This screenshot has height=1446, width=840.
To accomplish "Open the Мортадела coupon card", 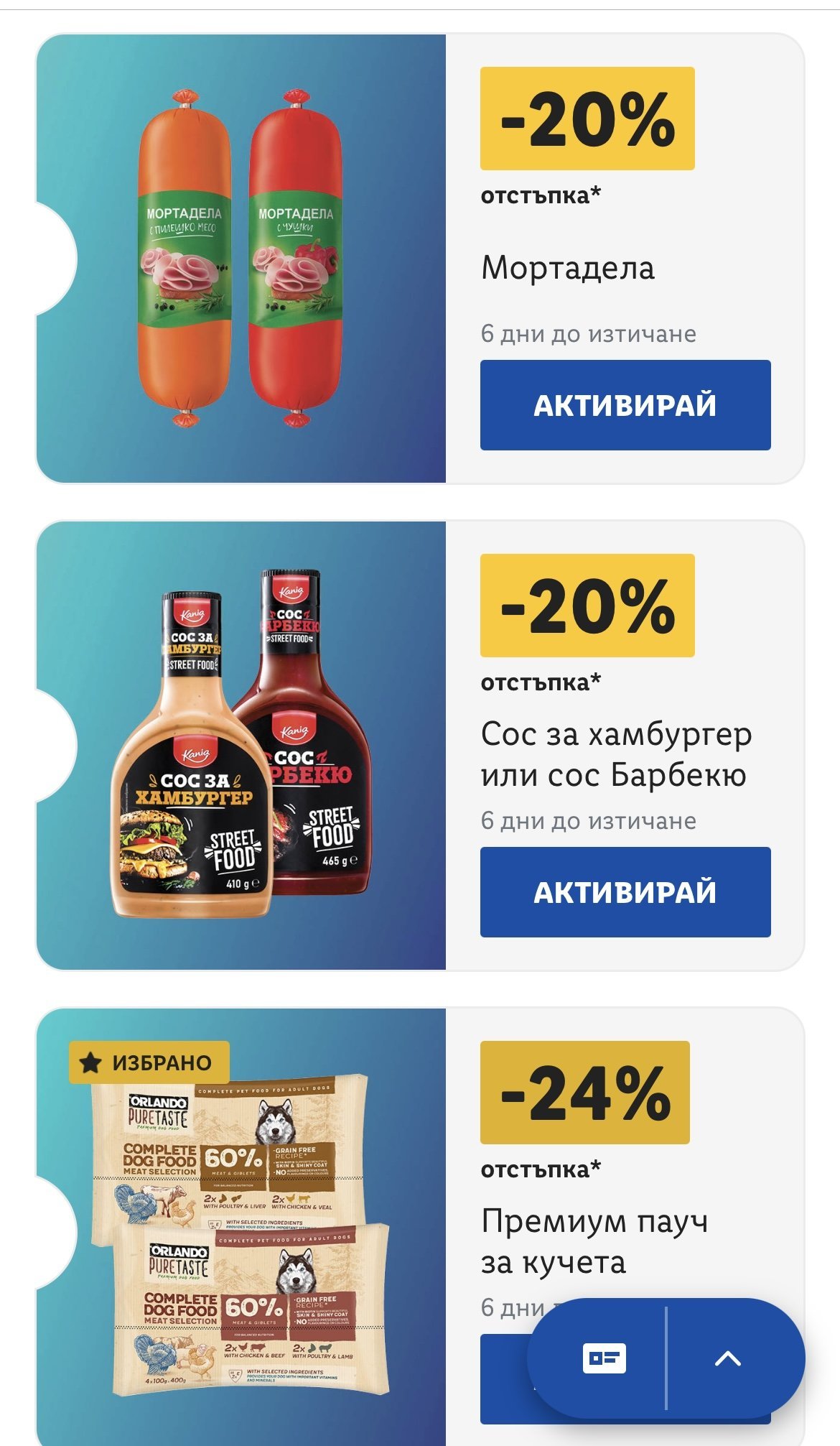I will (241, 259).
